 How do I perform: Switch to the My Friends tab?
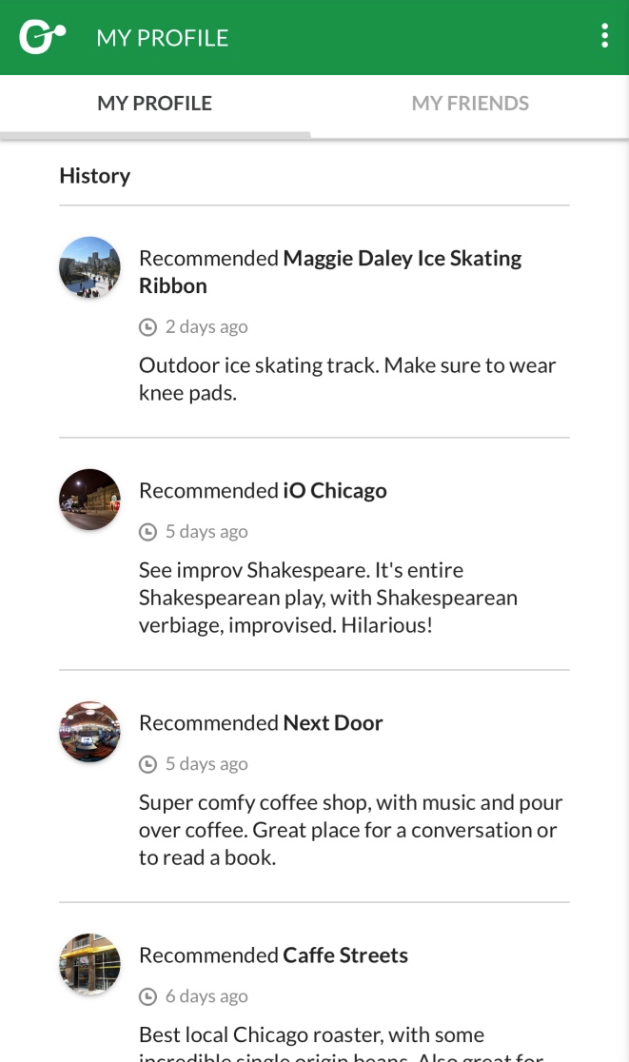(x=470, y=104)
